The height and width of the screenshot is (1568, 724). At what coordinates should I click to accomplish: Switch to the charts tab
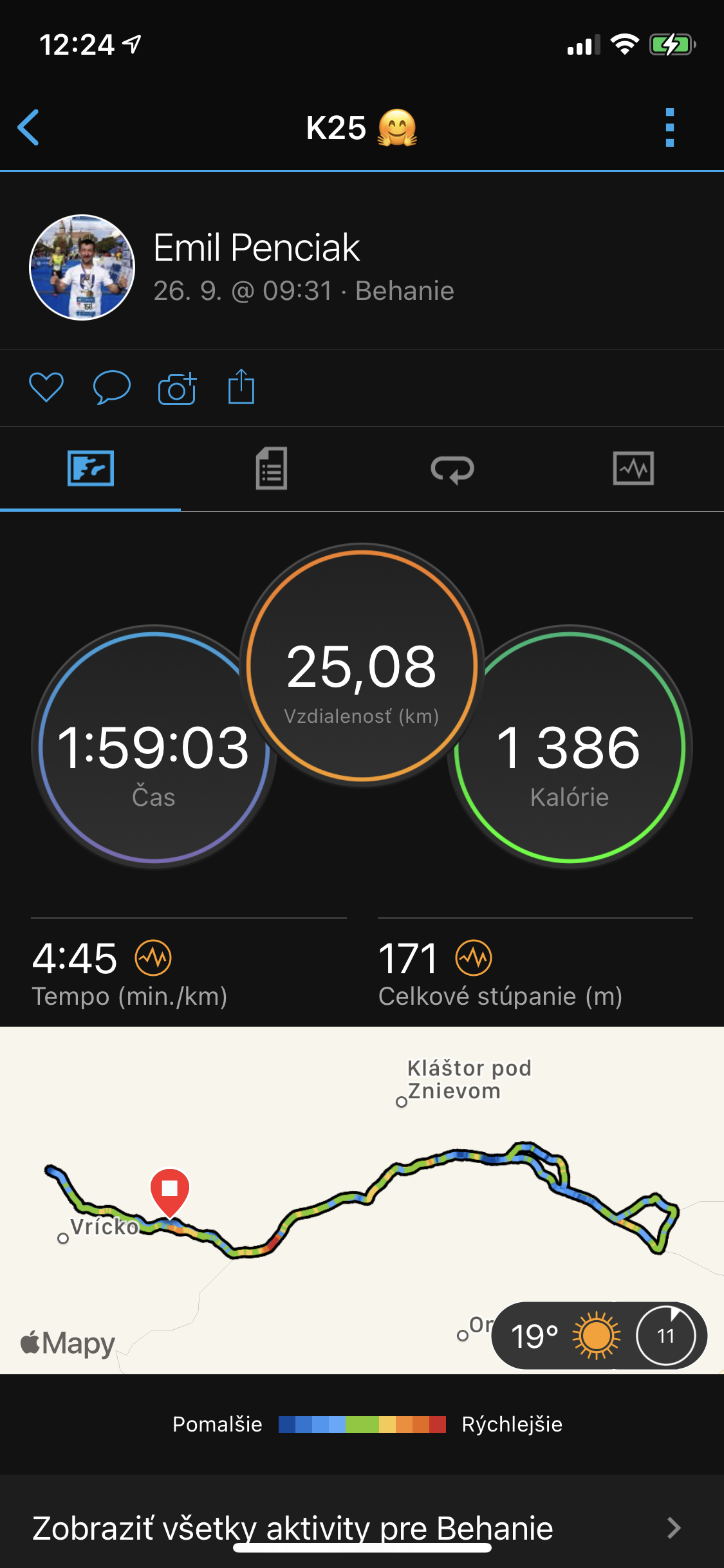click(x=633, y=469)
